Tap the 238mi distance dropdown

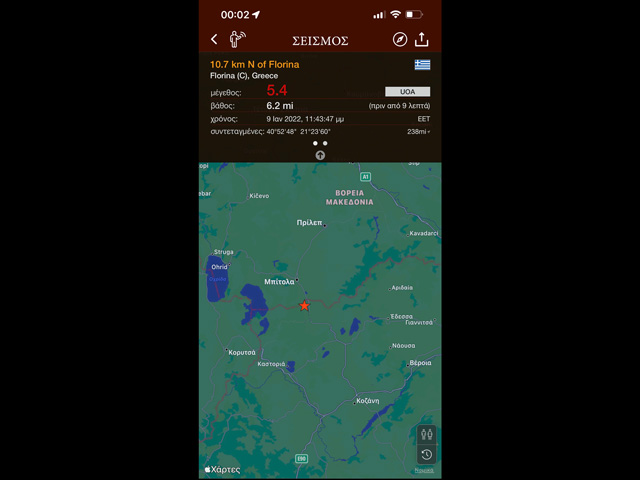419,131
